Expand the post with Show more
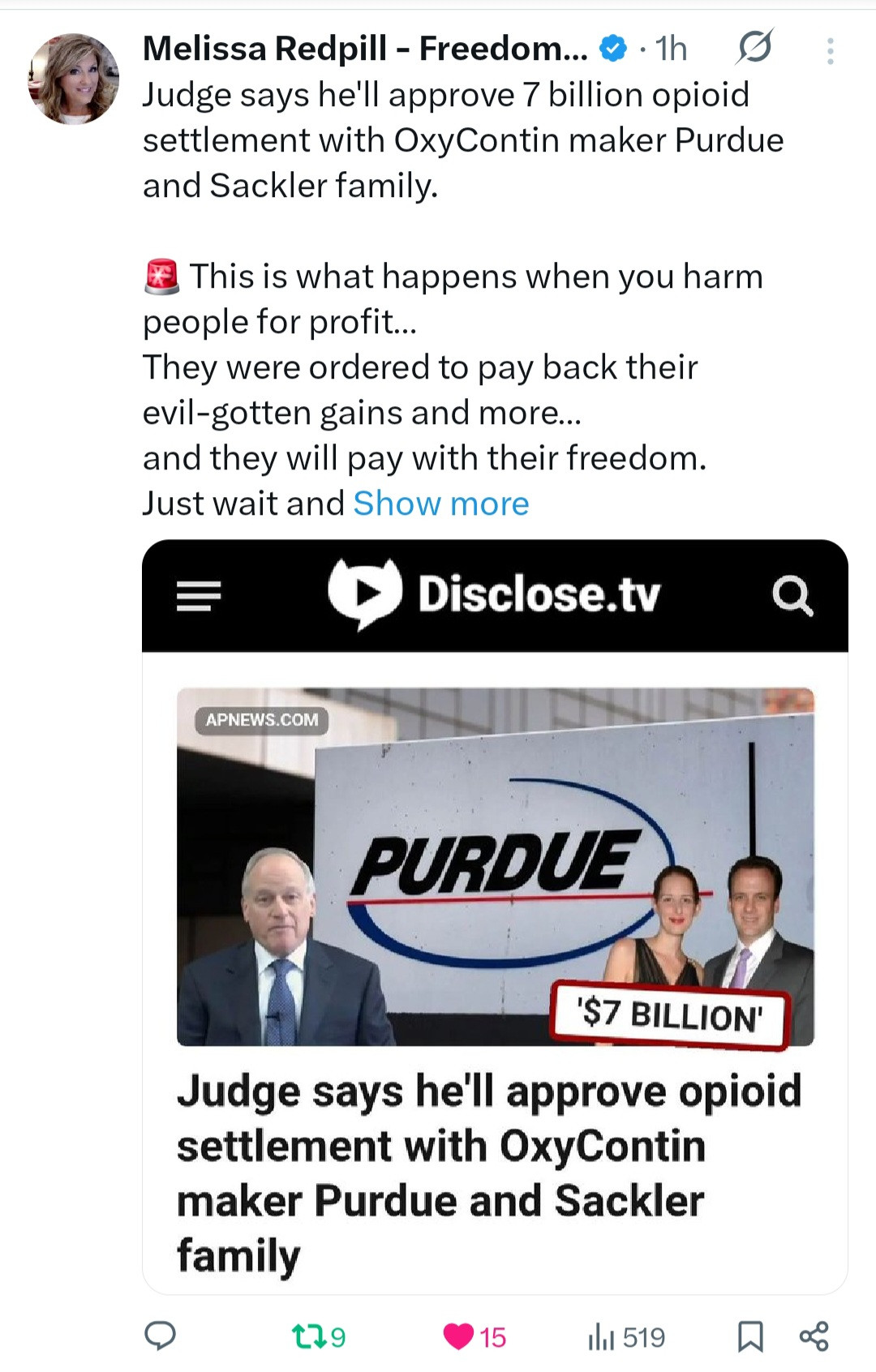The width and height of the screenshot is (876, 1372). click(x=441, y=504)
